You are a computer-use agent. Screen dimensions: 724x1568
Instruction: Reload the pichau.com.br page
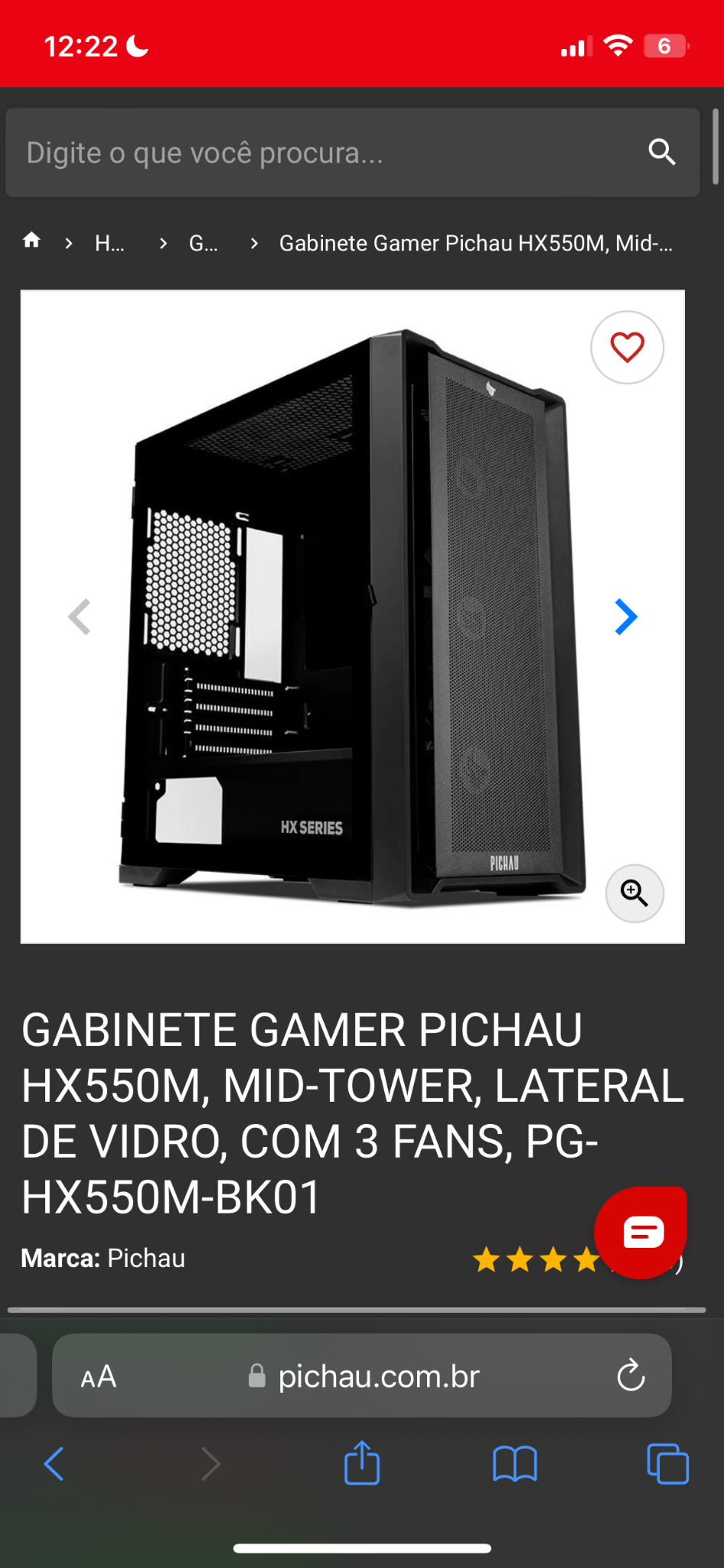click(x=631, y=1376)
